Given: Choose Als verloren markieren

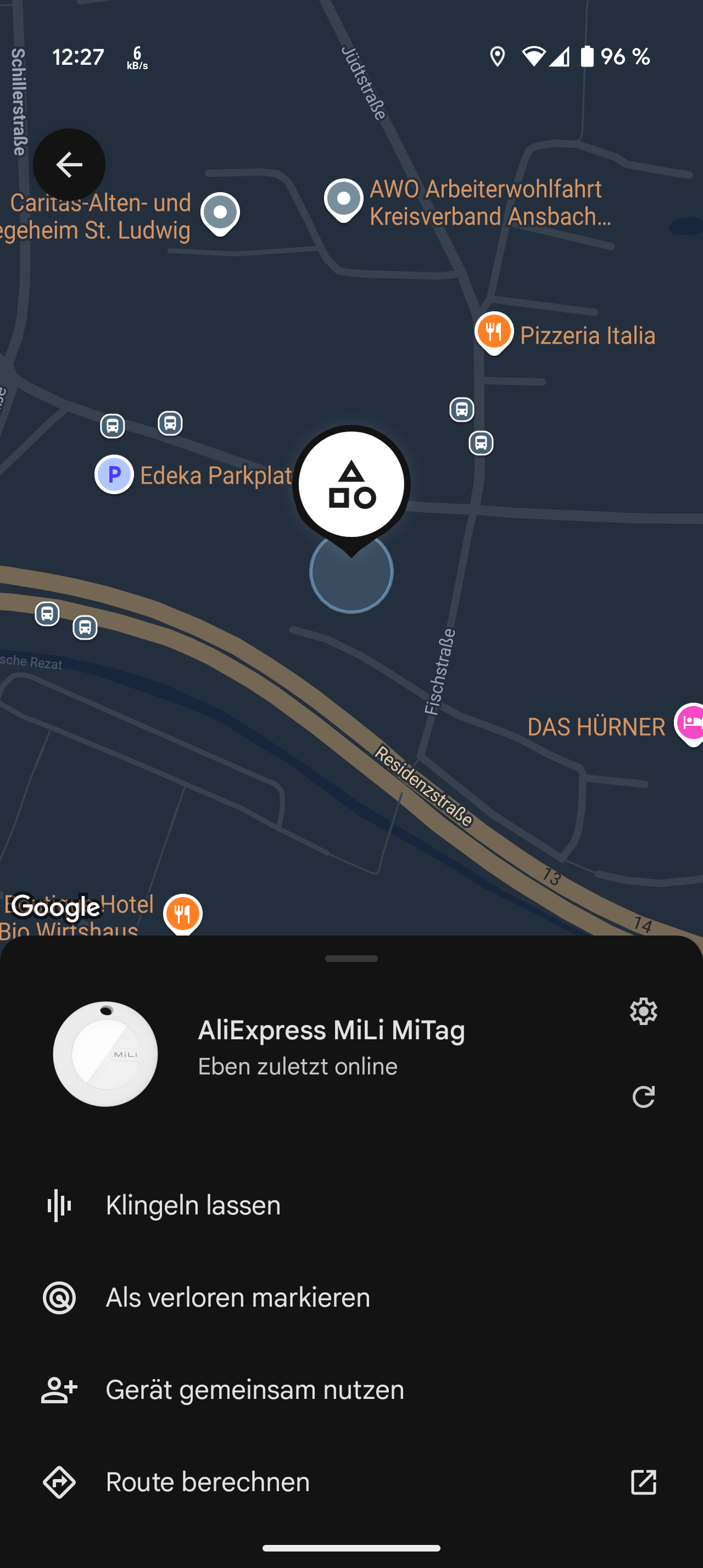Looking at the screenshot, I should pos(351,1298).
